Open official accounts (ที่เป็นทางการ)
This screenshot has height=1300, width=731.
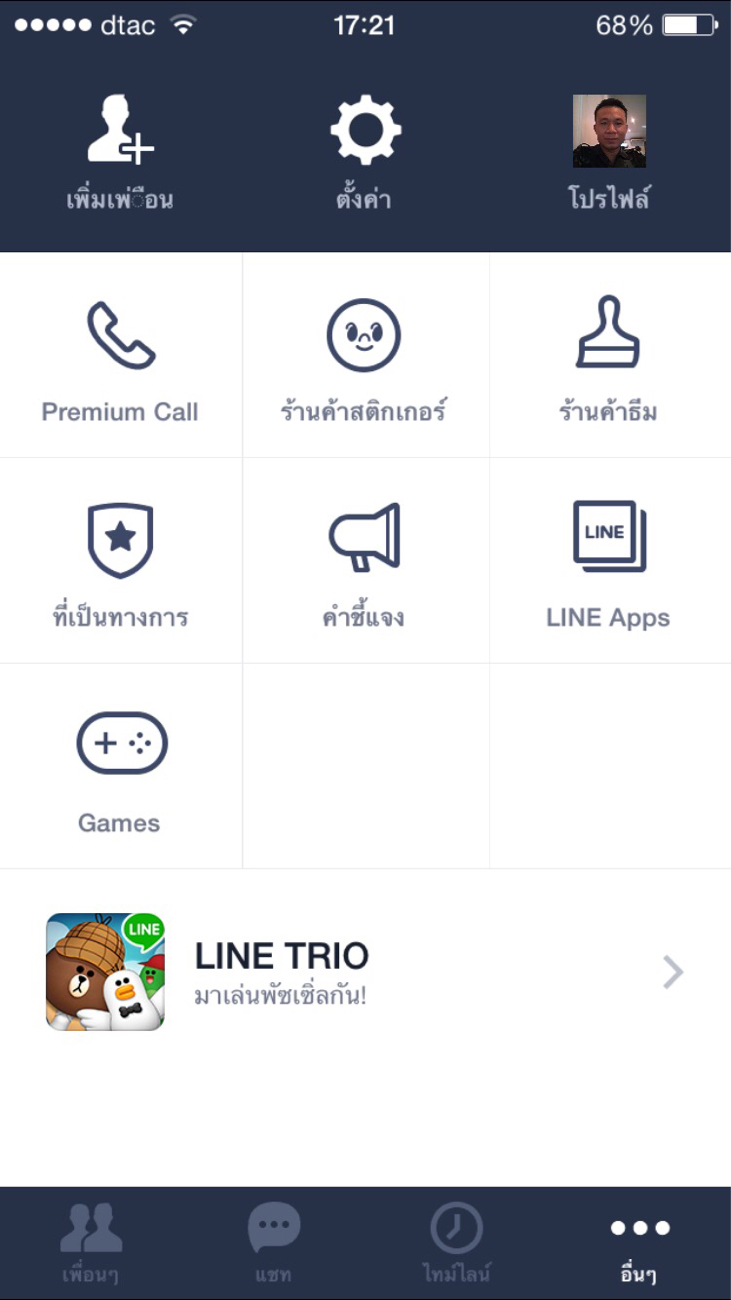click(120, 562)
